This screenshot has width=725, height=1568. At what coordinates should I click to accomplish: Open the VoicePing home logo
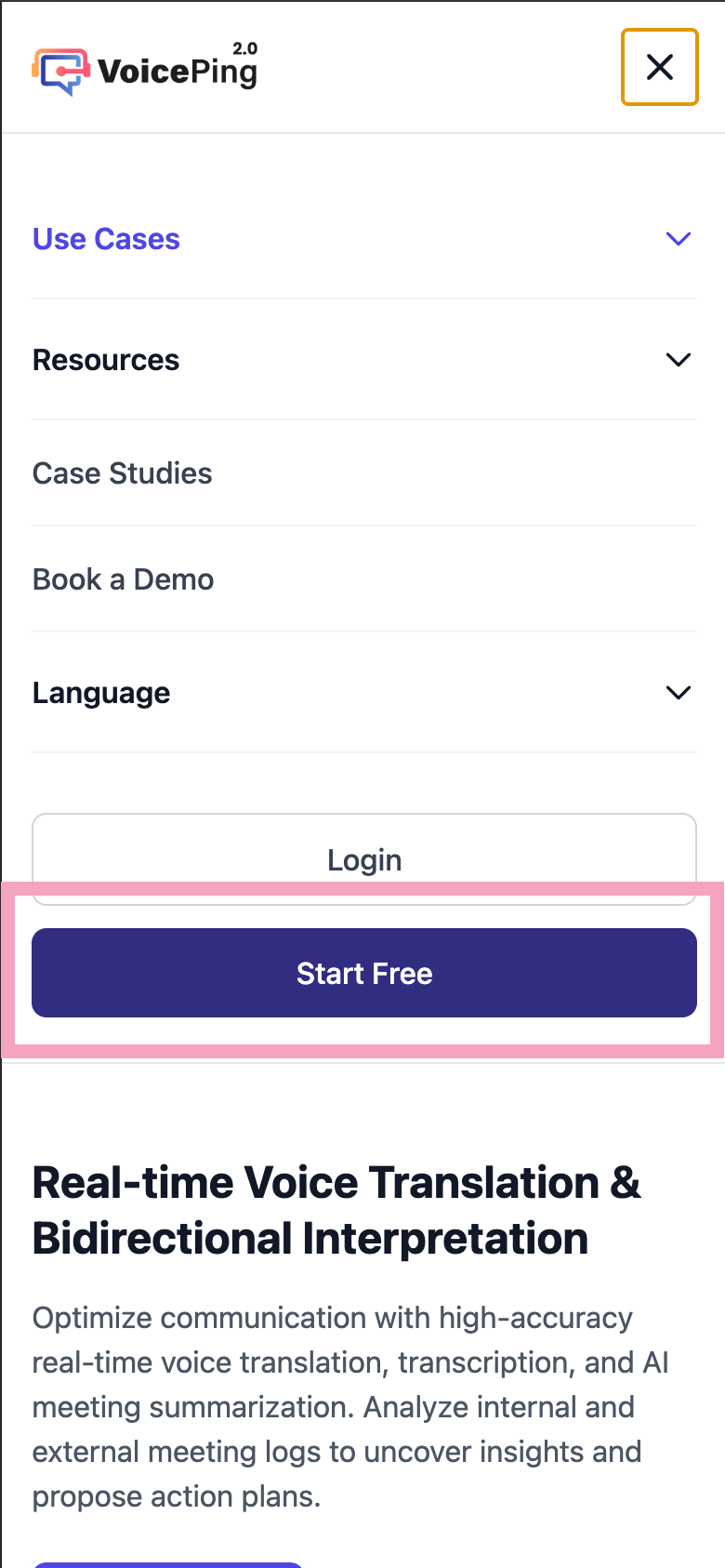tap(145, 70)
